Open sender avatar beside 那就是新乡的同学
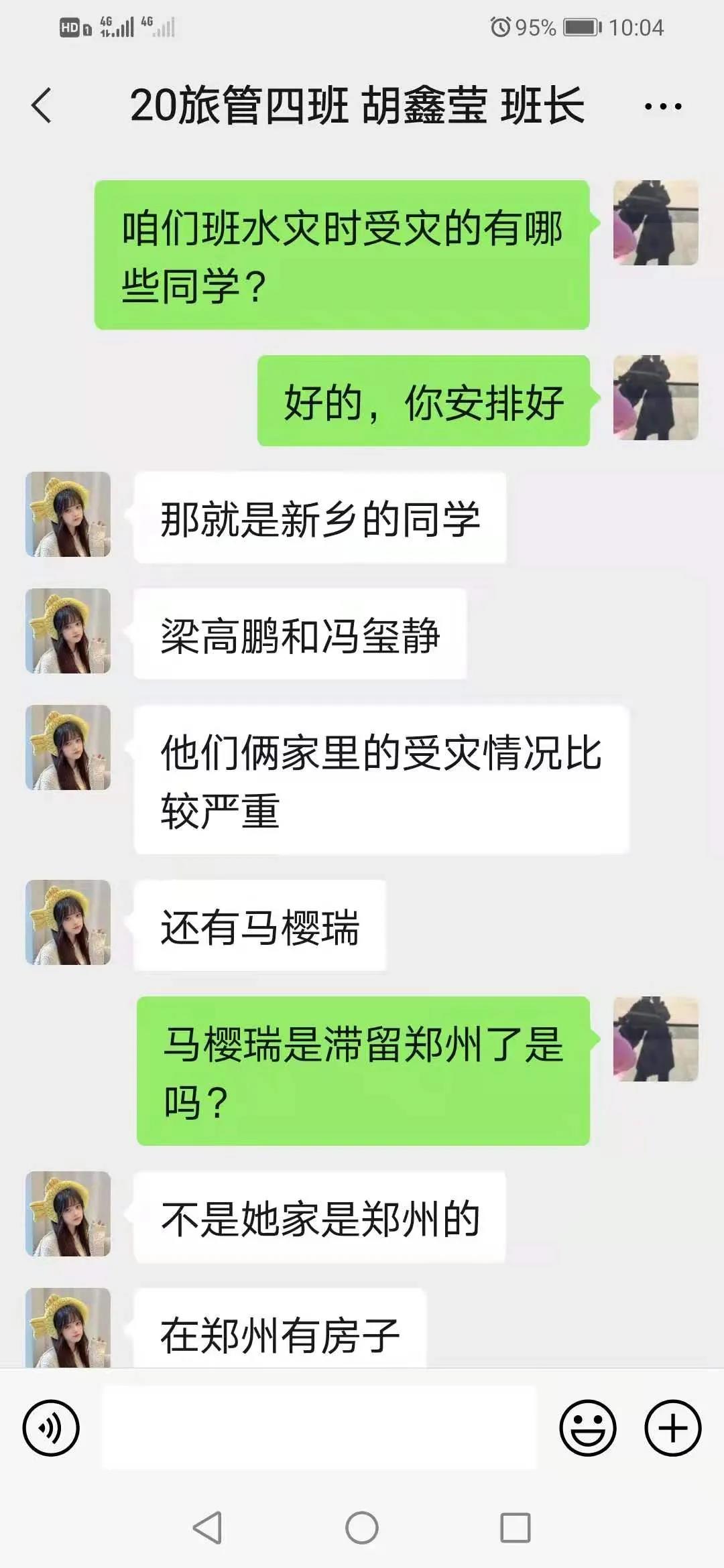Viewport: 724px width, 1568px height. [68, 515]
